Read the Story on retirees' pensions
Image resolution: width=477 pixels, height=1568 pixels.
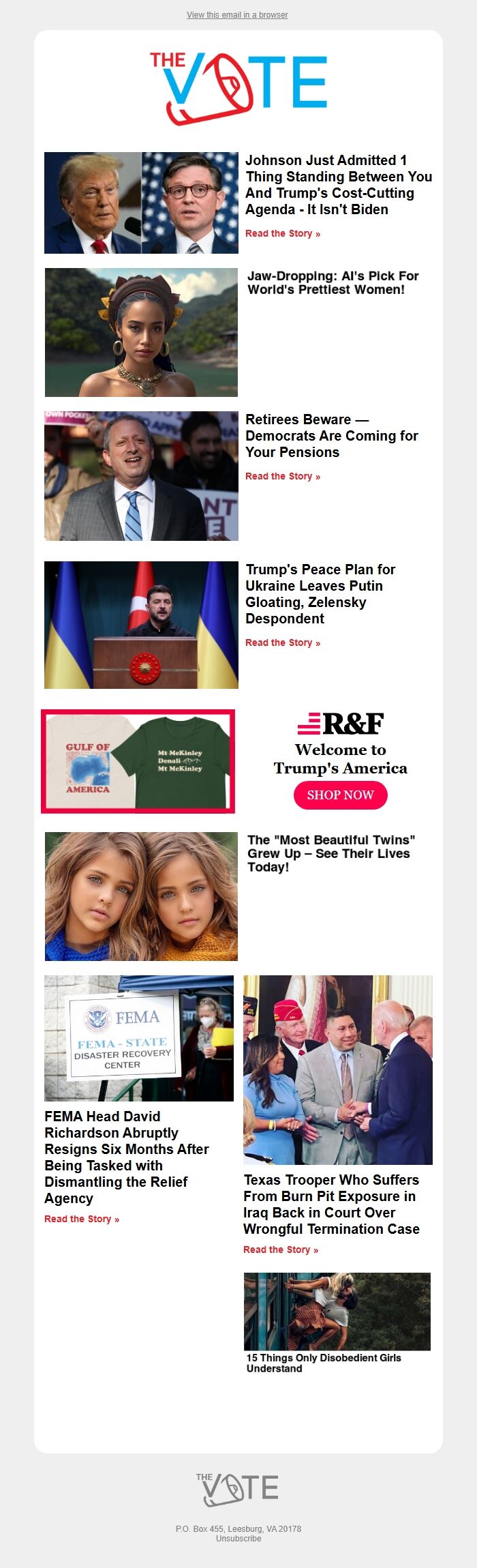[x=282, y=476]
